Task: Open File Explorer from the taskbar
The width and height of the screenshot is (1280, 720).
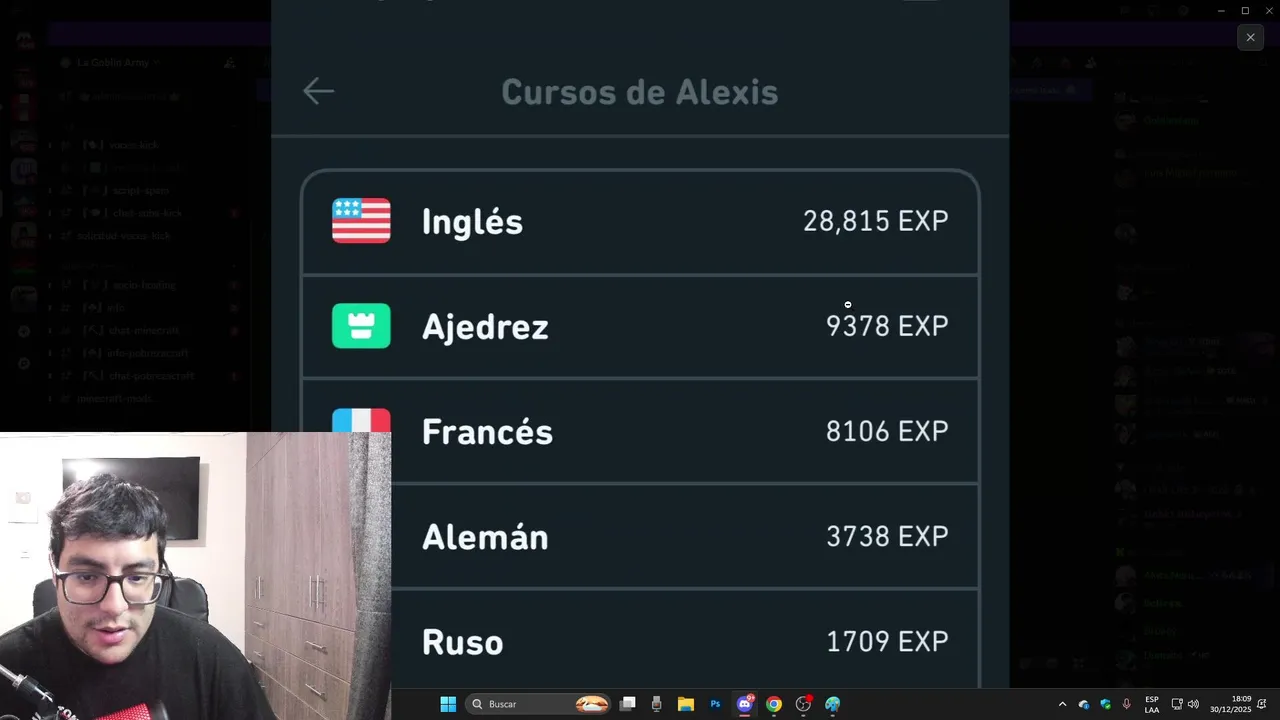Action: [686, 704]
